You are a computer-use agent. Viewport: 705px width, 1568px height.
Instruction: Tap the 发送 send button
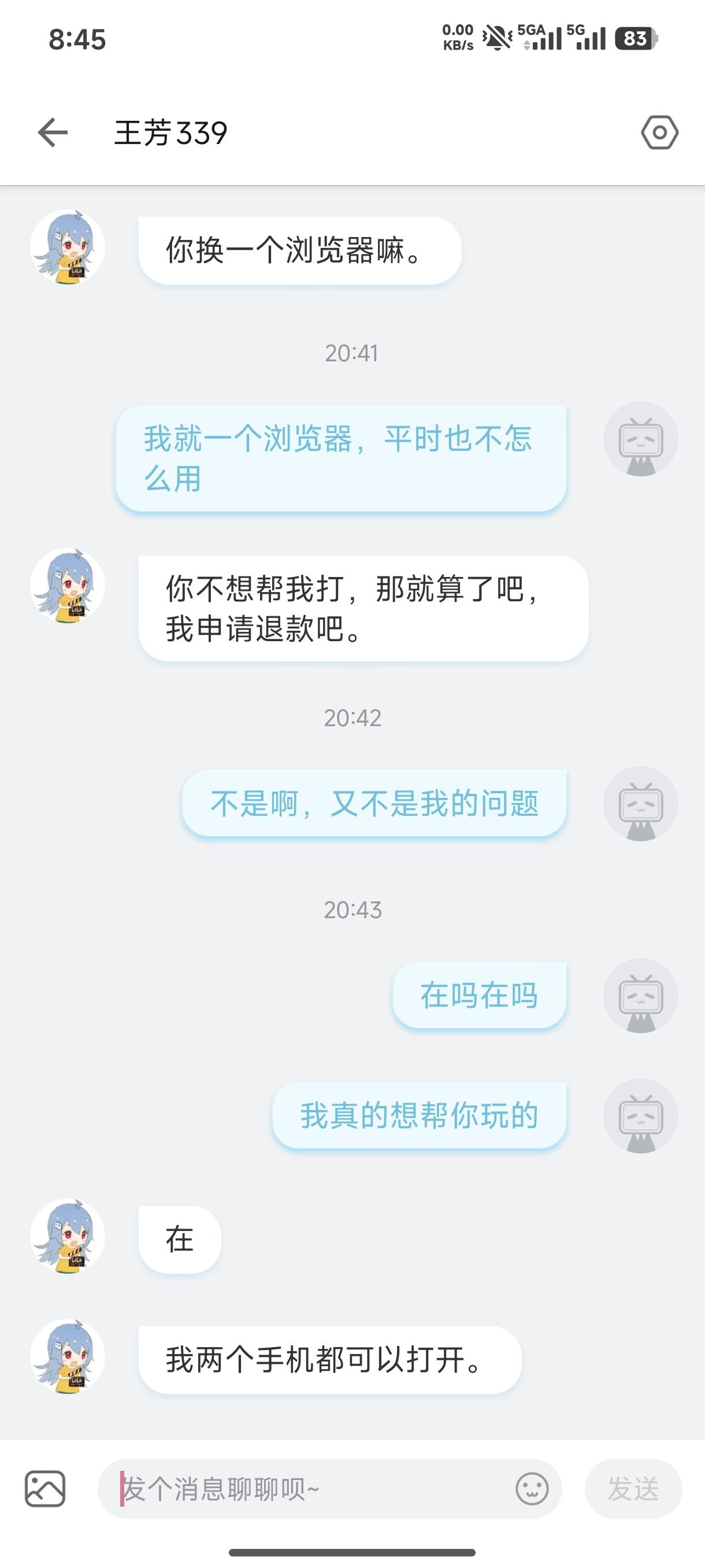pyautogui.click(x=633, y=1489)
